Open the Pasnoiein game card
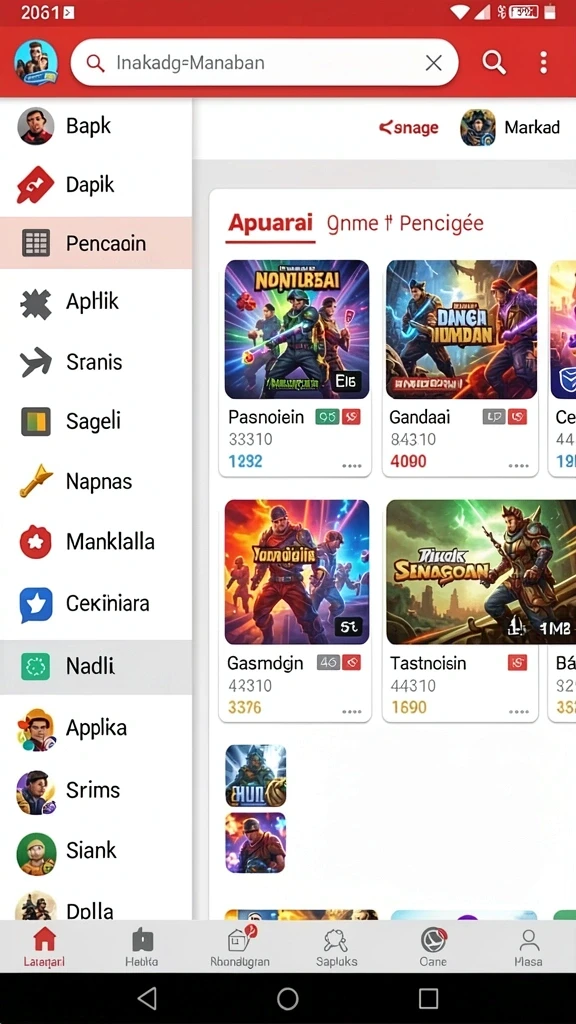 click(295, 367)
